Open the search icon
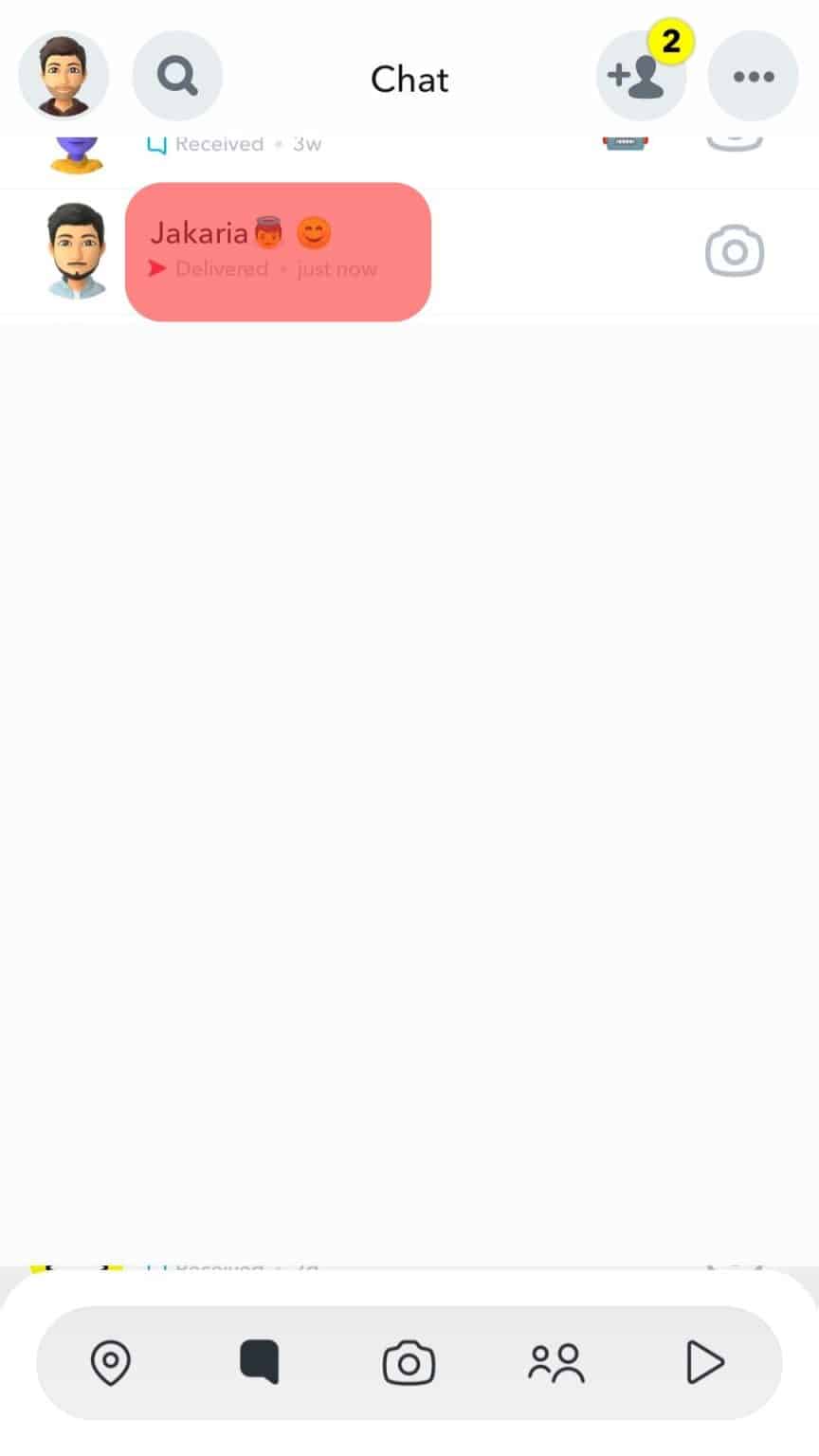 pyautogui.click(x=177, y=76)
